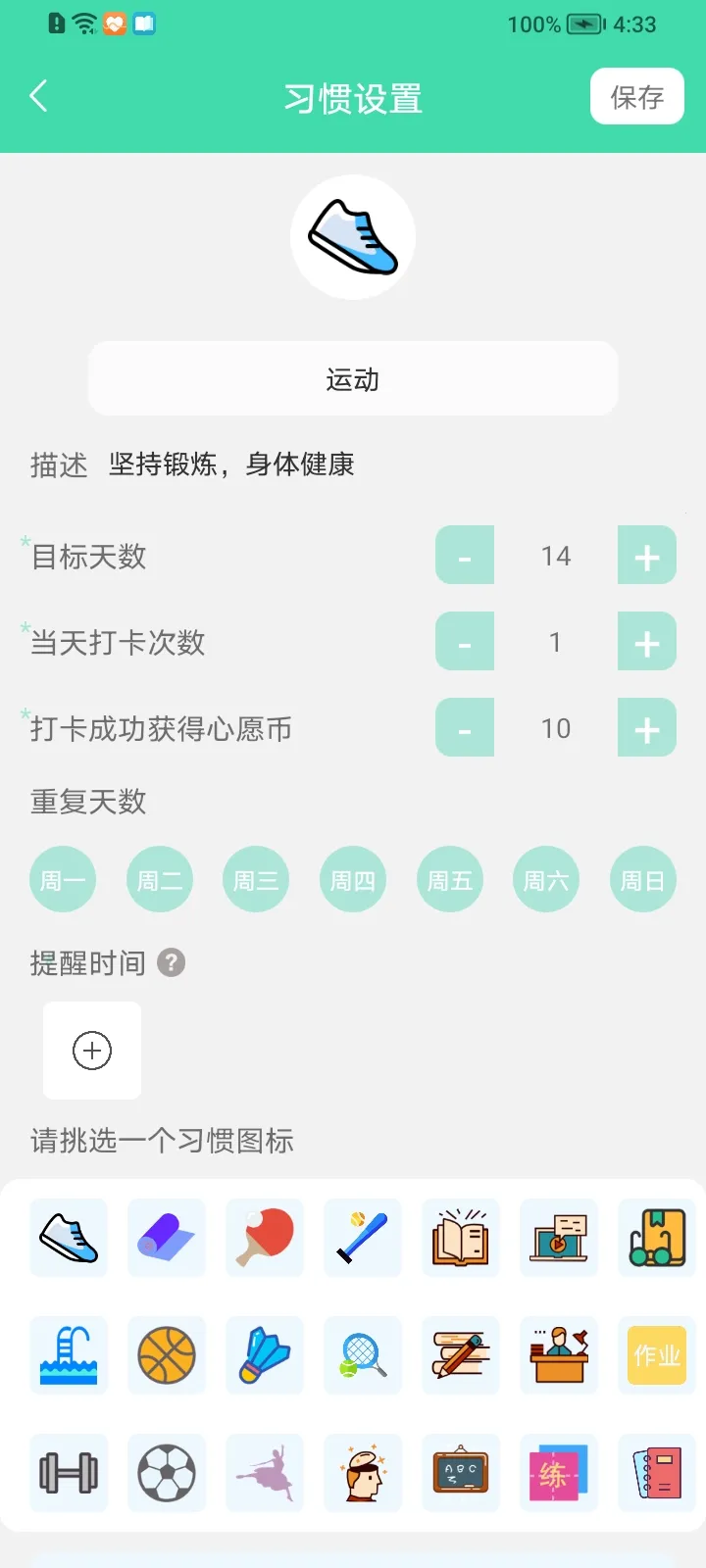Select the yellow 作业 icon
The image size is (706, 1568).
[657, 1355]
